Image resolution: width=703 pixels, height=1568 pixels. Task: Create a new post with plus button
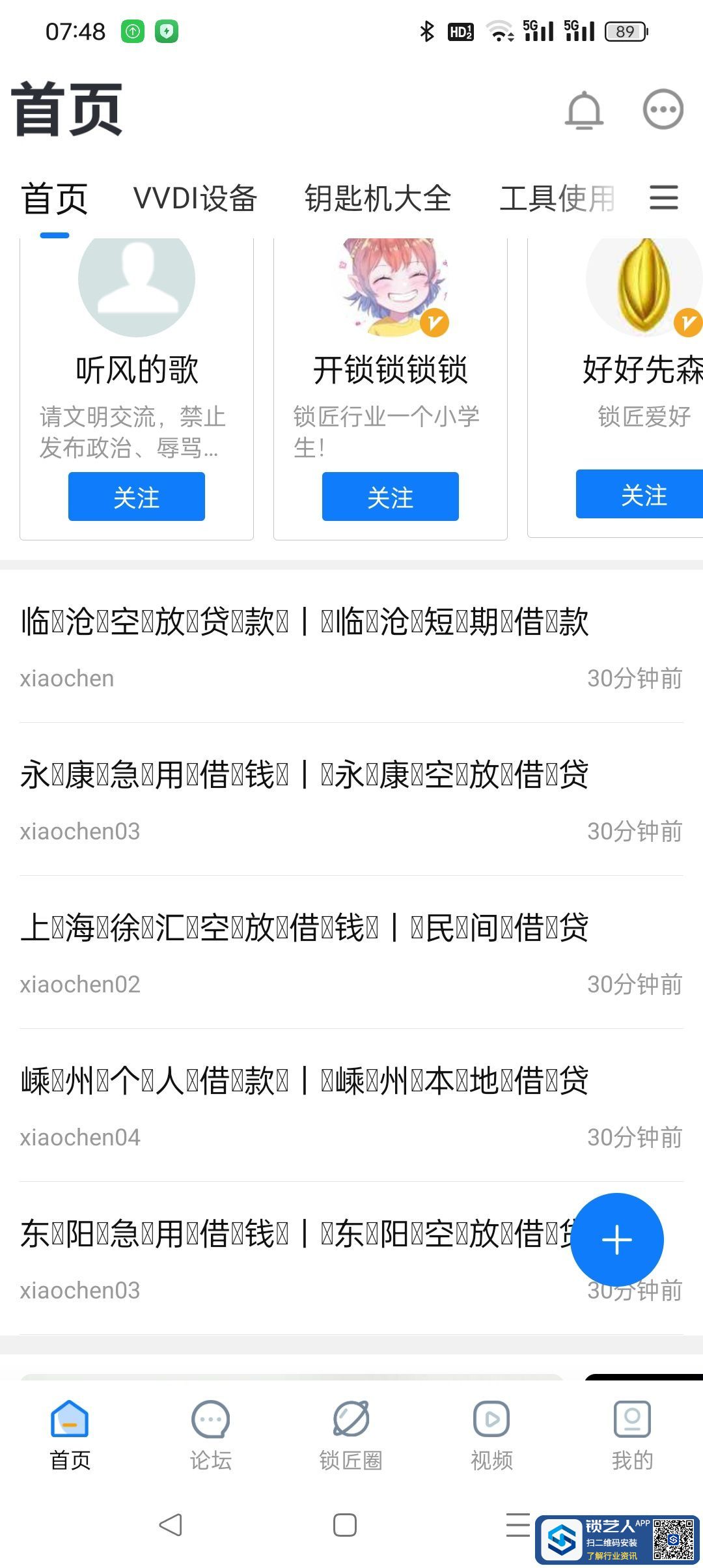(x=616, y=1240)
